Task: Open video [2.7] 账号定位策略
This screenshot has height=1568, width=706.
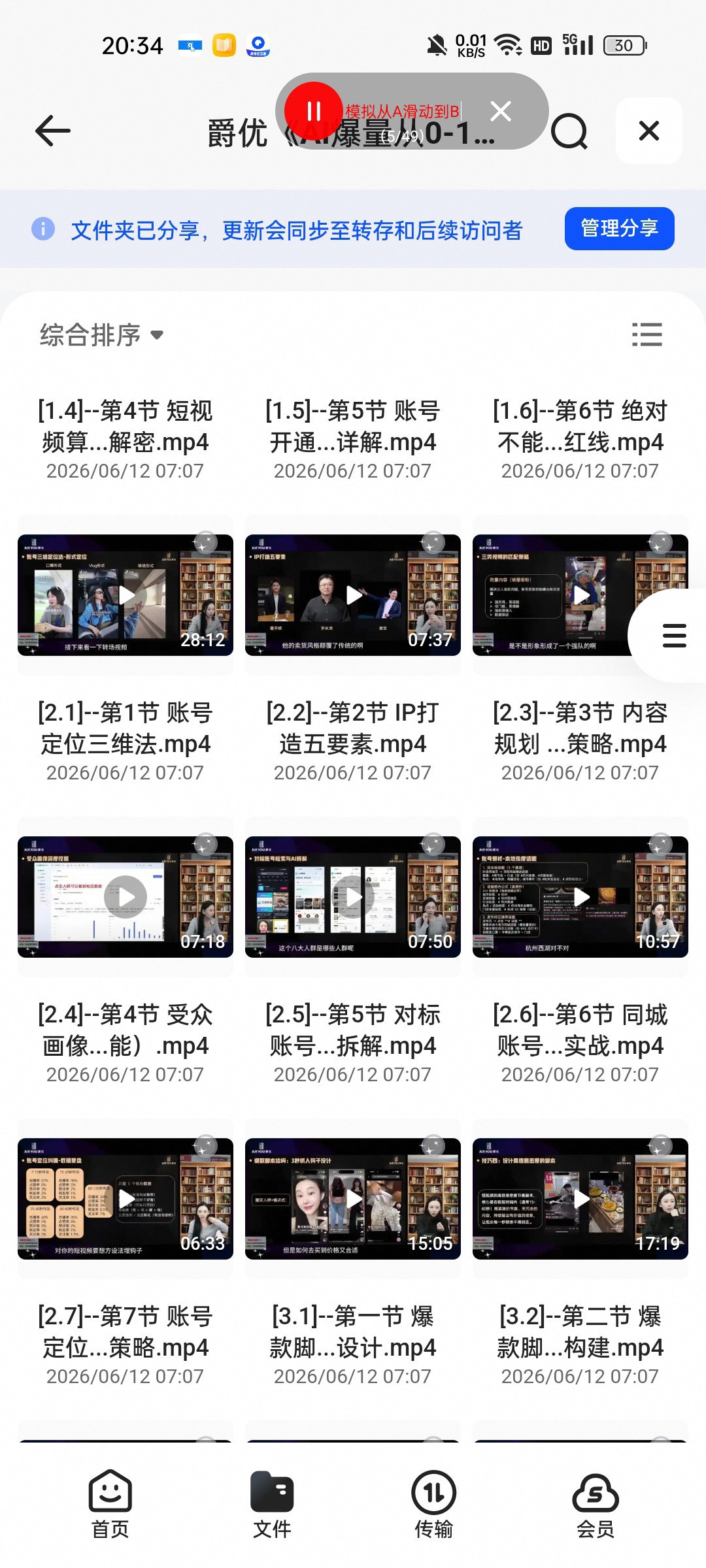Action: point(126,1199)
